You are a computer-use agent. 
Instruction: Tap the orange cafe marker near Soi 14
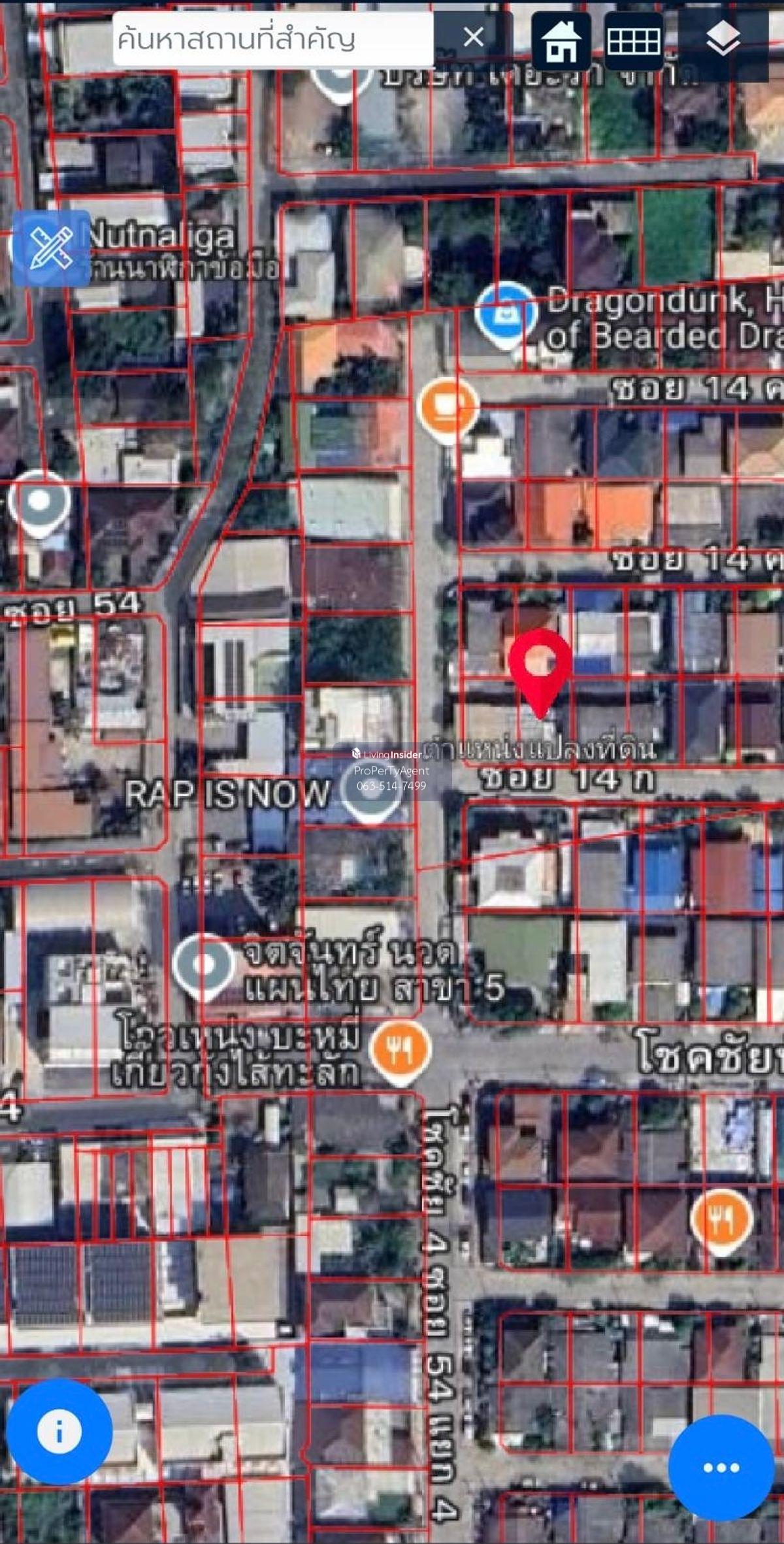point(448,406)
